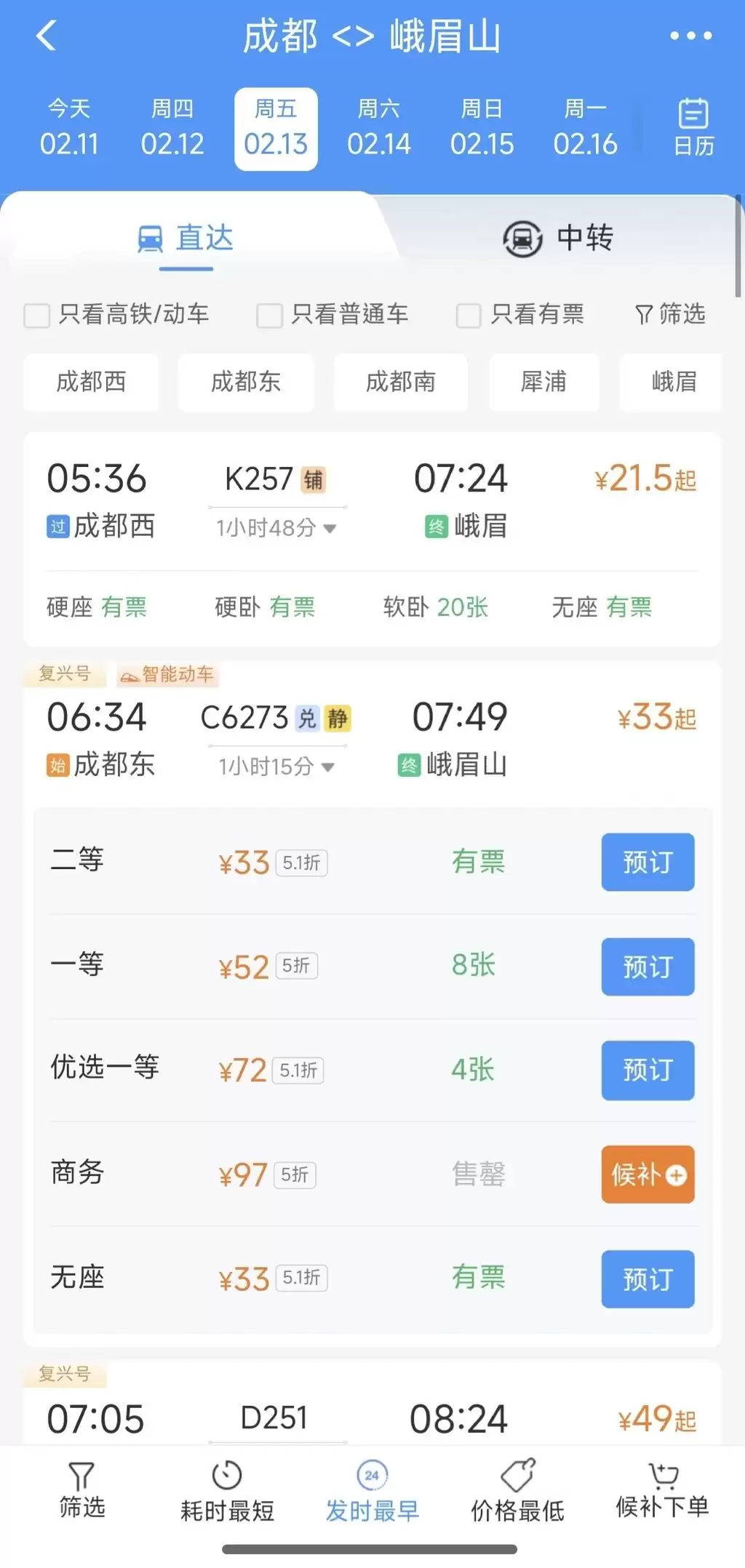Image resolution: width=745 pixels, height=1568 pixels.
Task: Select the 周六 02.14 date tab
Action: pyautogui.click(x=380, y=128)
